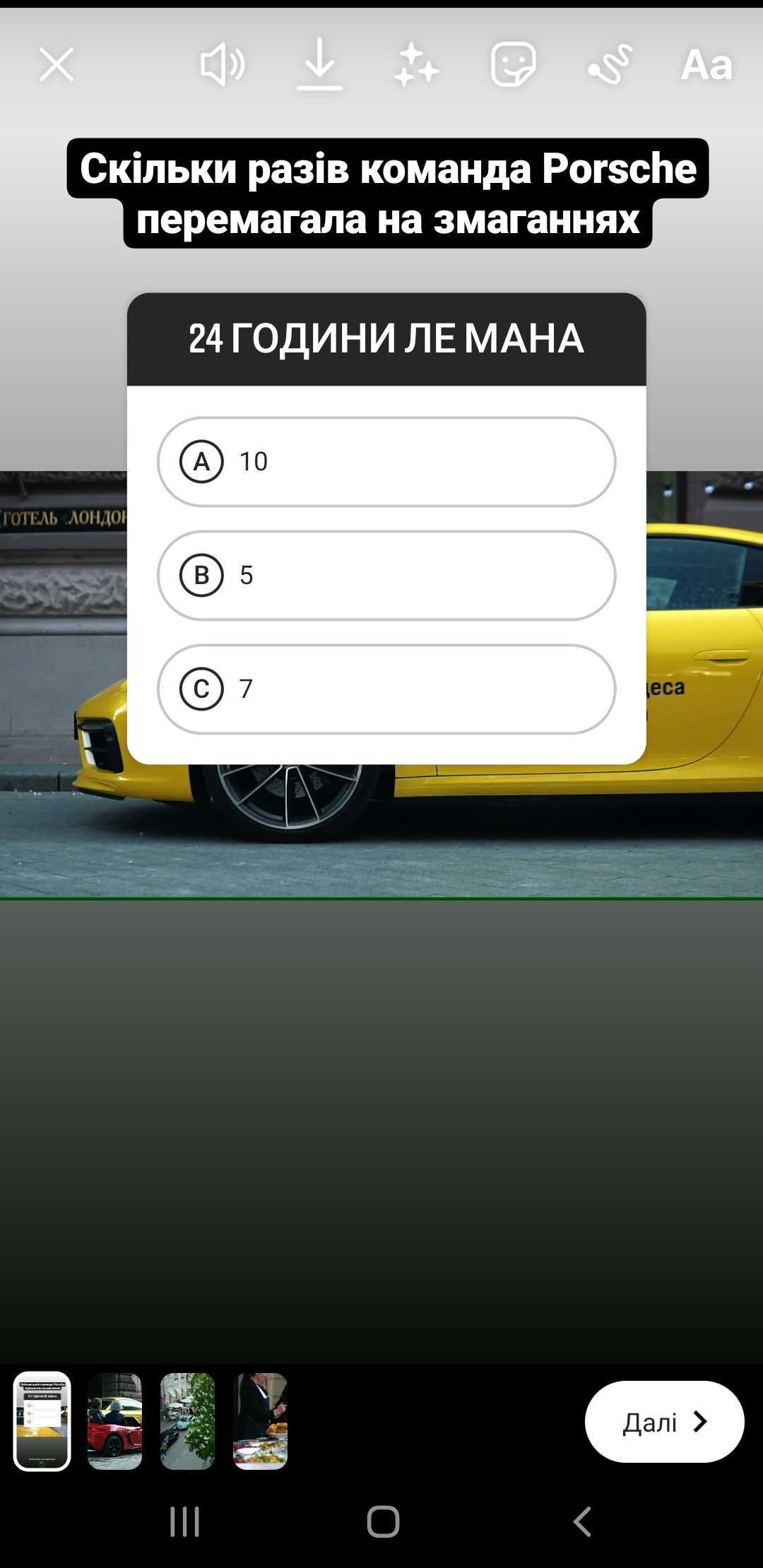The image size is (763, 1568).
Task: Mute the story sound
Action: point(223,65)
